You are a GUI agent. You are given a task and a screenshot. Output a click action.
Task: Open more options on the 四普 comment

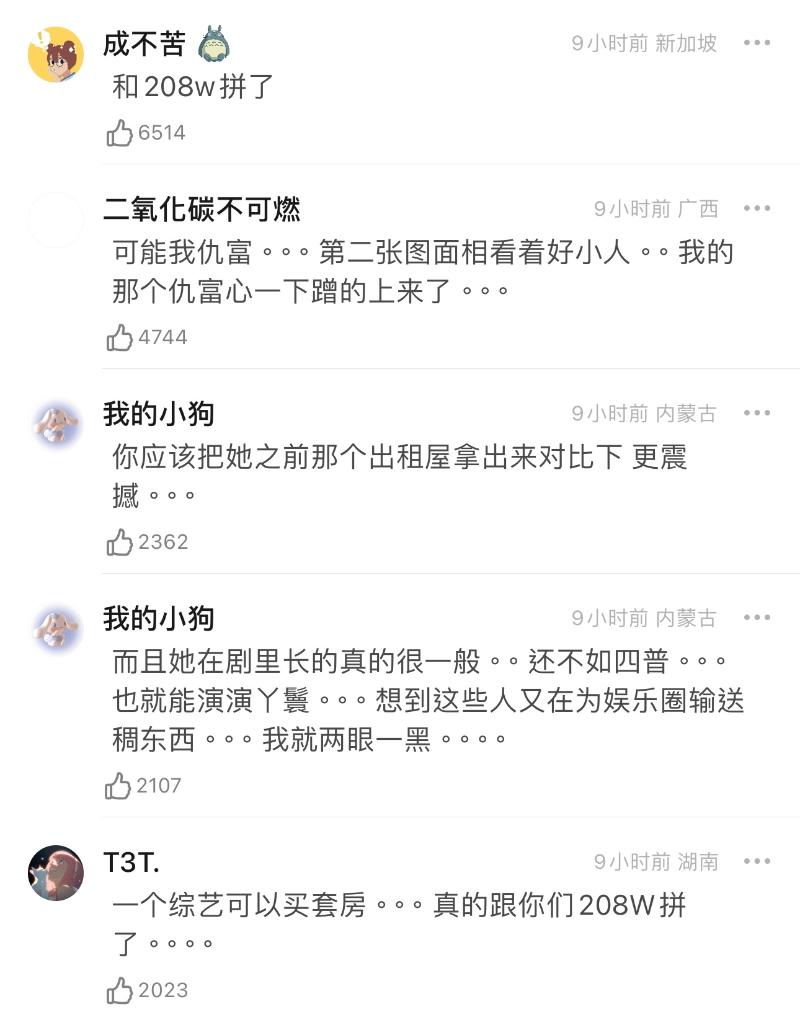757,618
